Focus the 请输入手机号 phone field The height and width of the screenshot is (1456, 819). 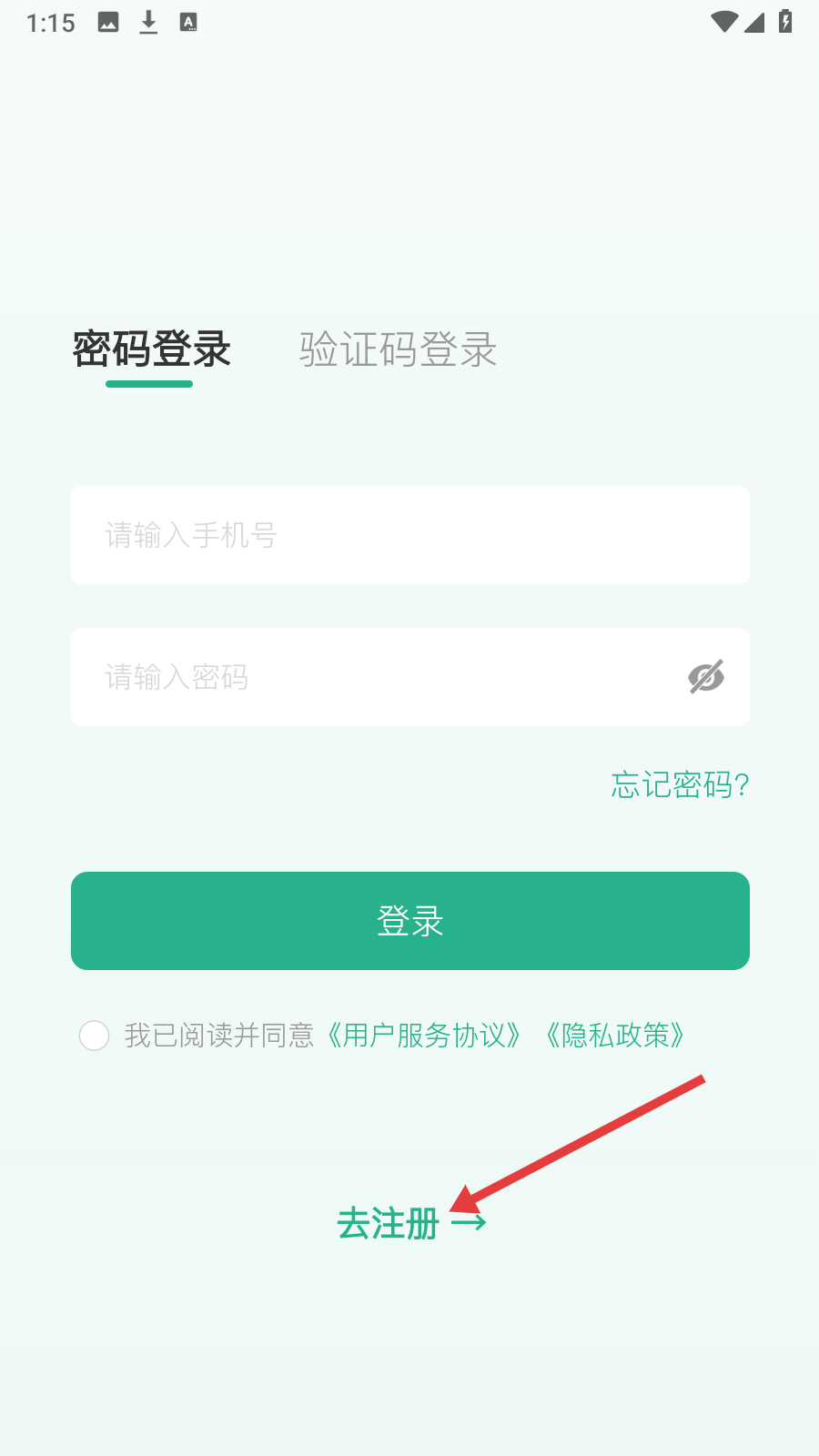410,535
